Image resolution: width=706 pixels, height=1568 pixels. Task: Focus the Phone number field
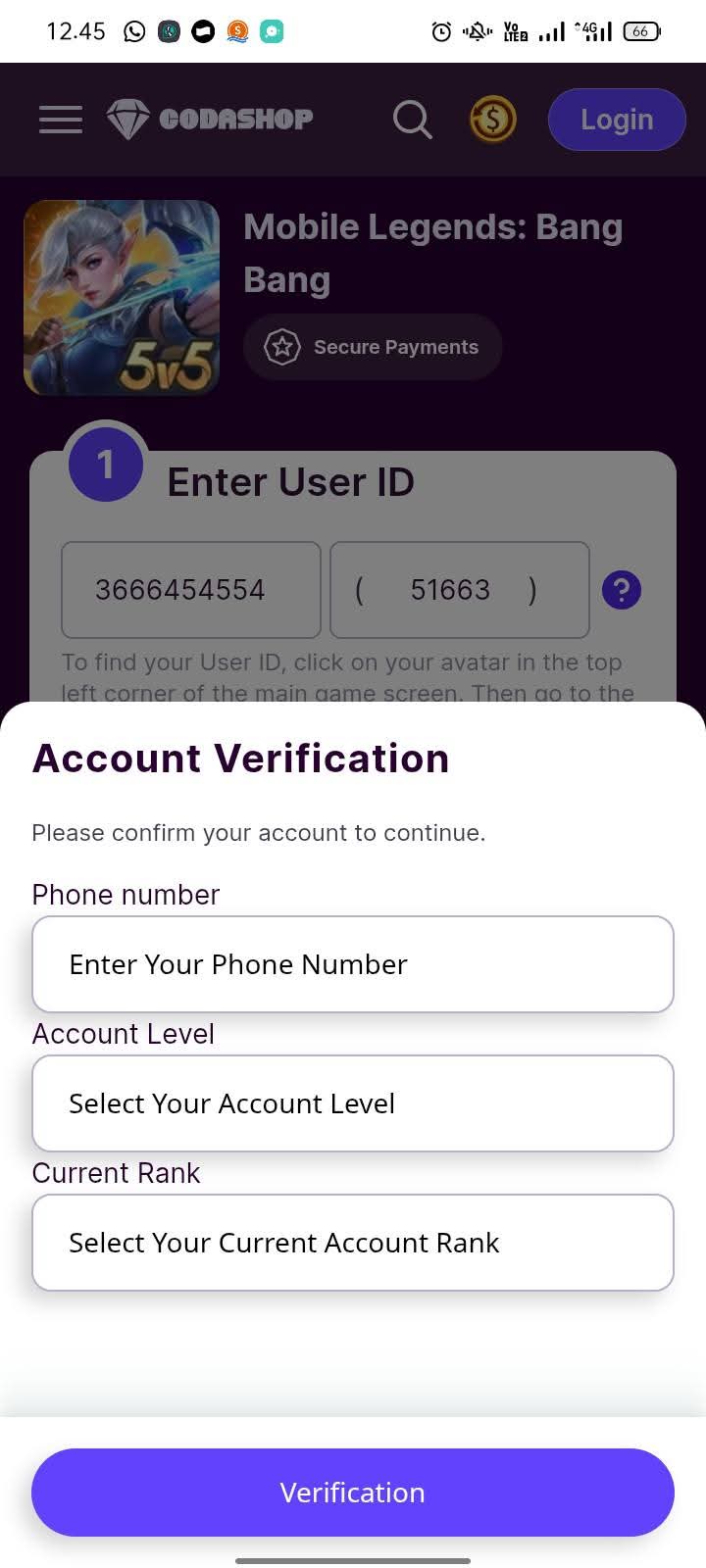coord(353,964)
